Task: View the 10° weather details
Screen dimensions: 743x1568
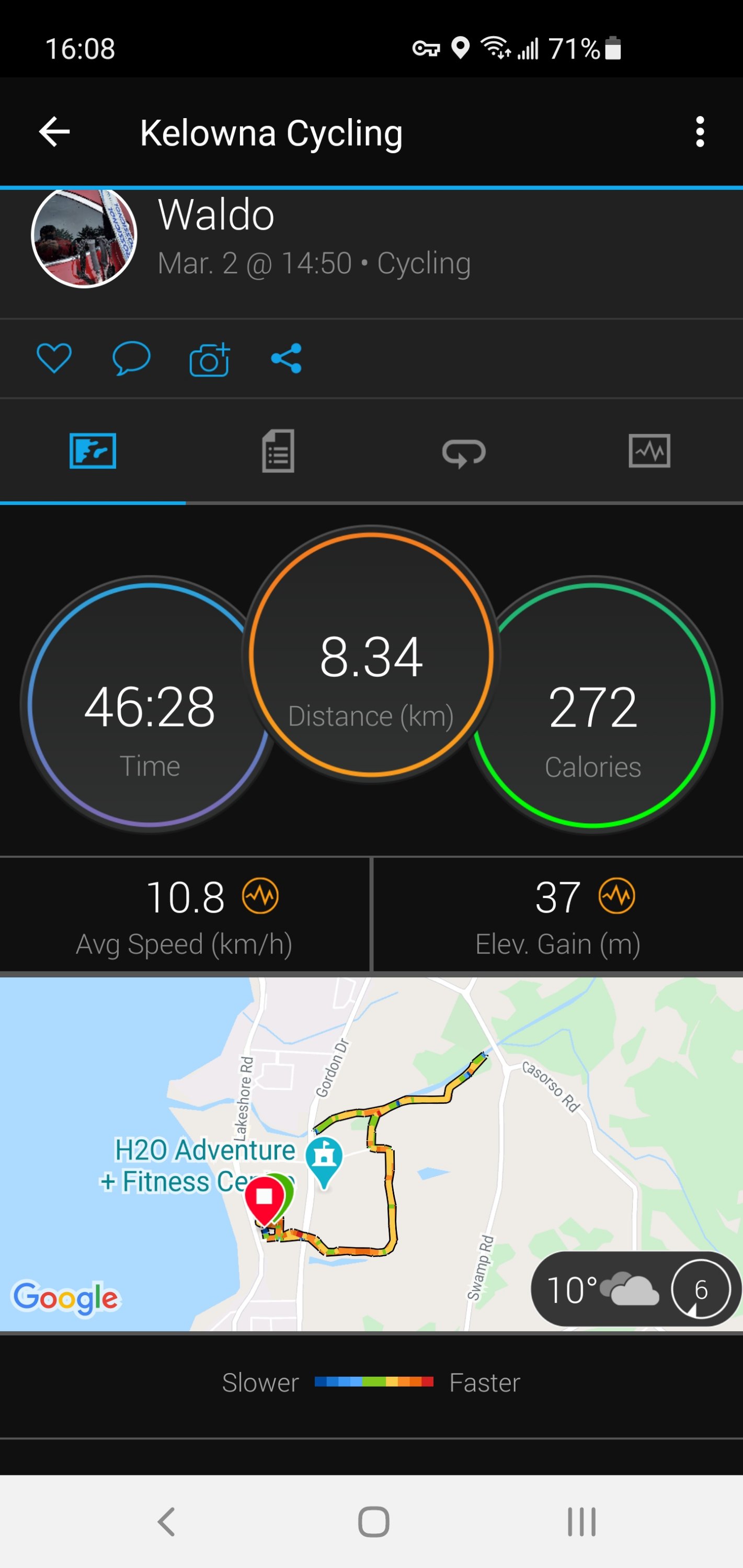Action: tap(633, 1289)
